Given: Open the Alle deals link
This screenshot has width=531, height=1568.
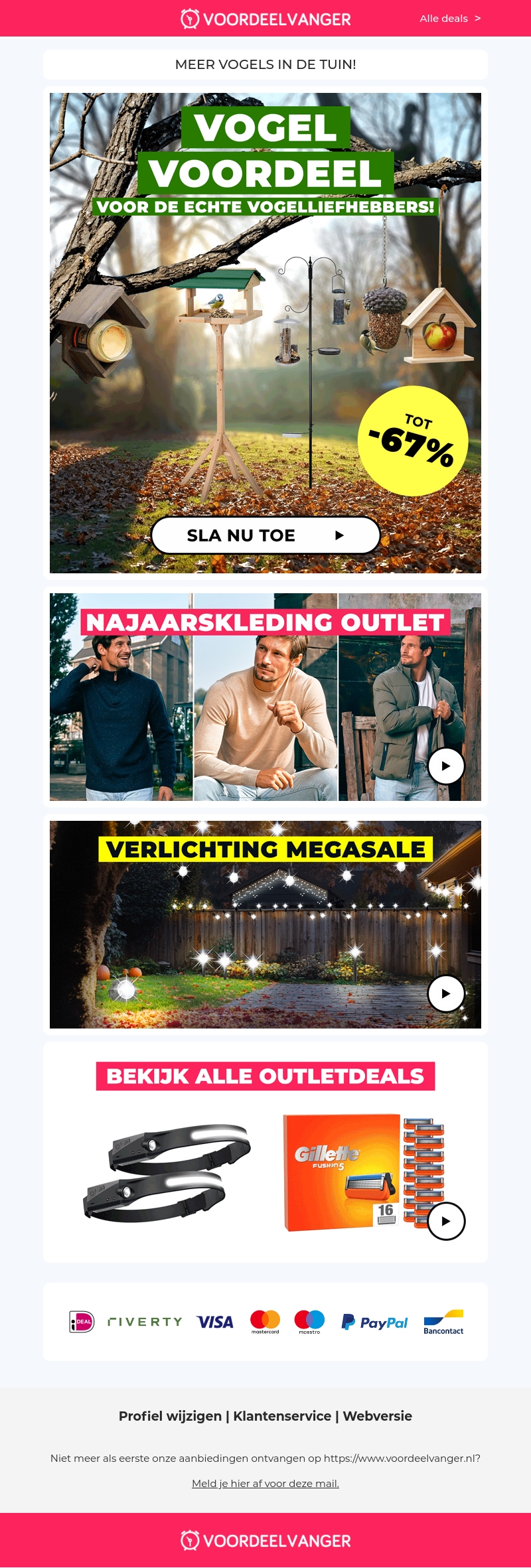Looking at the screenshot, I should [449, 19].
